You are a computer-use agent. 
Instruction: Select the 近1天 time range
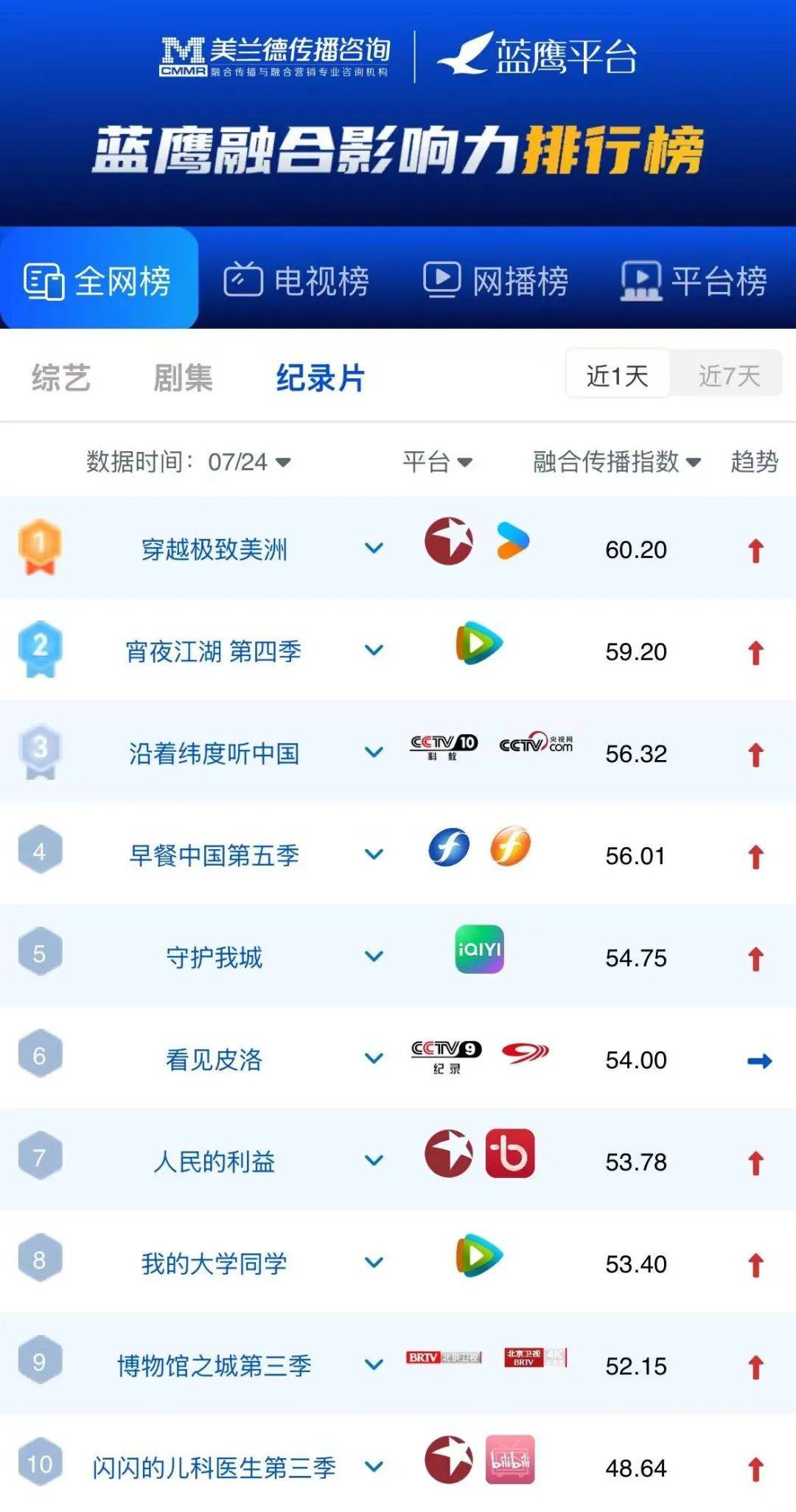[x=618, y=375]
